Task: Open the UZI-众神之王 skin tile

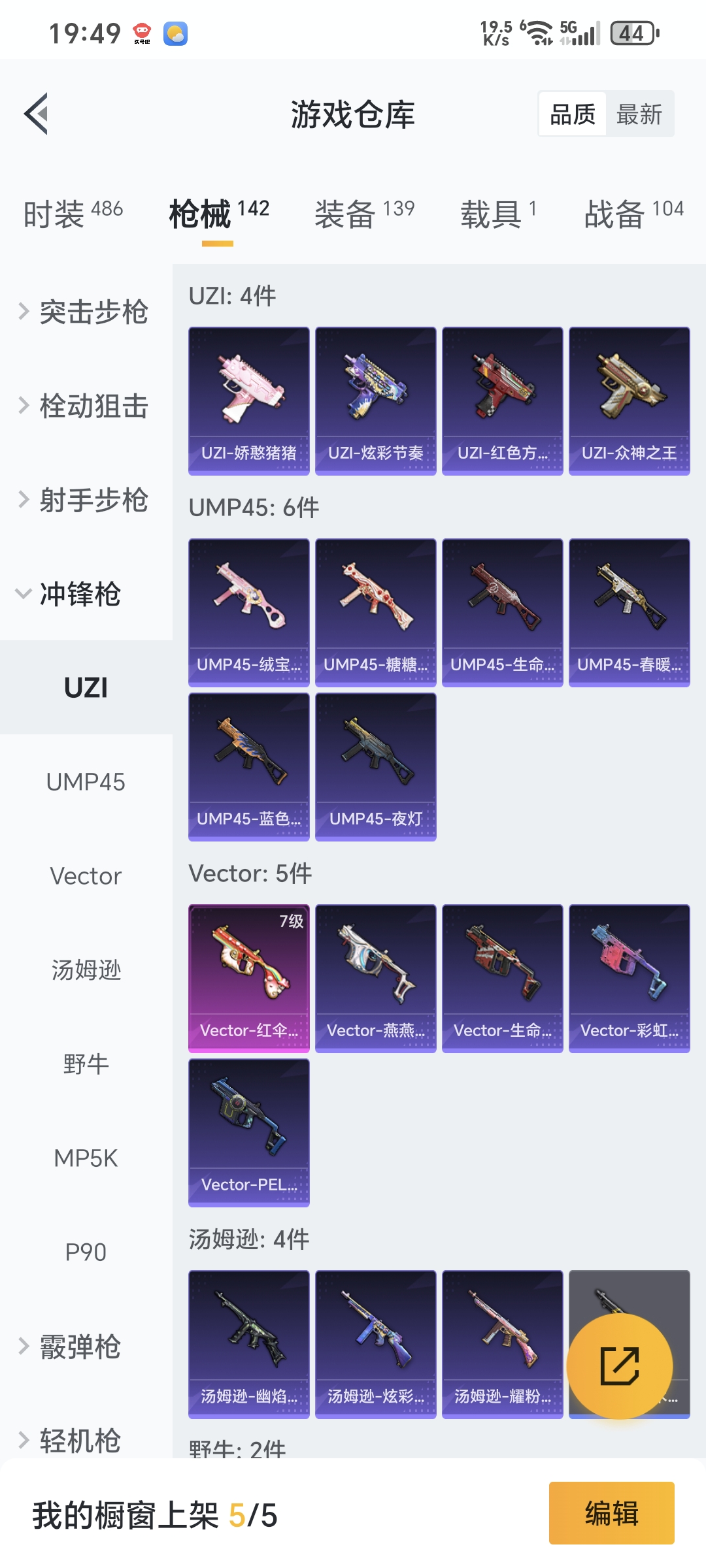Action: click(x=629, y=400)
